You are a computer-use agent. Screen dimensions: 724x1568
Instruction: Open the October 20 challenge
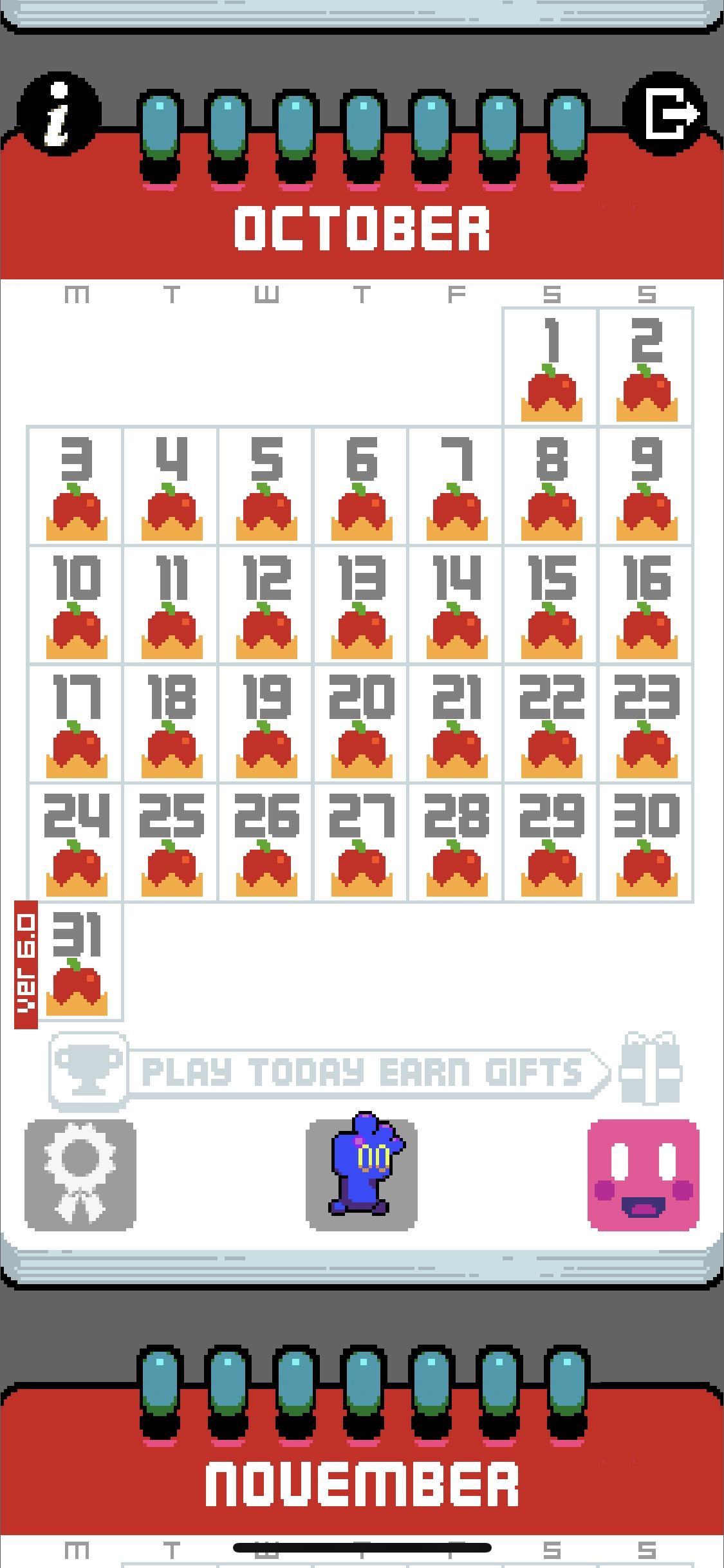coord(361,723)
